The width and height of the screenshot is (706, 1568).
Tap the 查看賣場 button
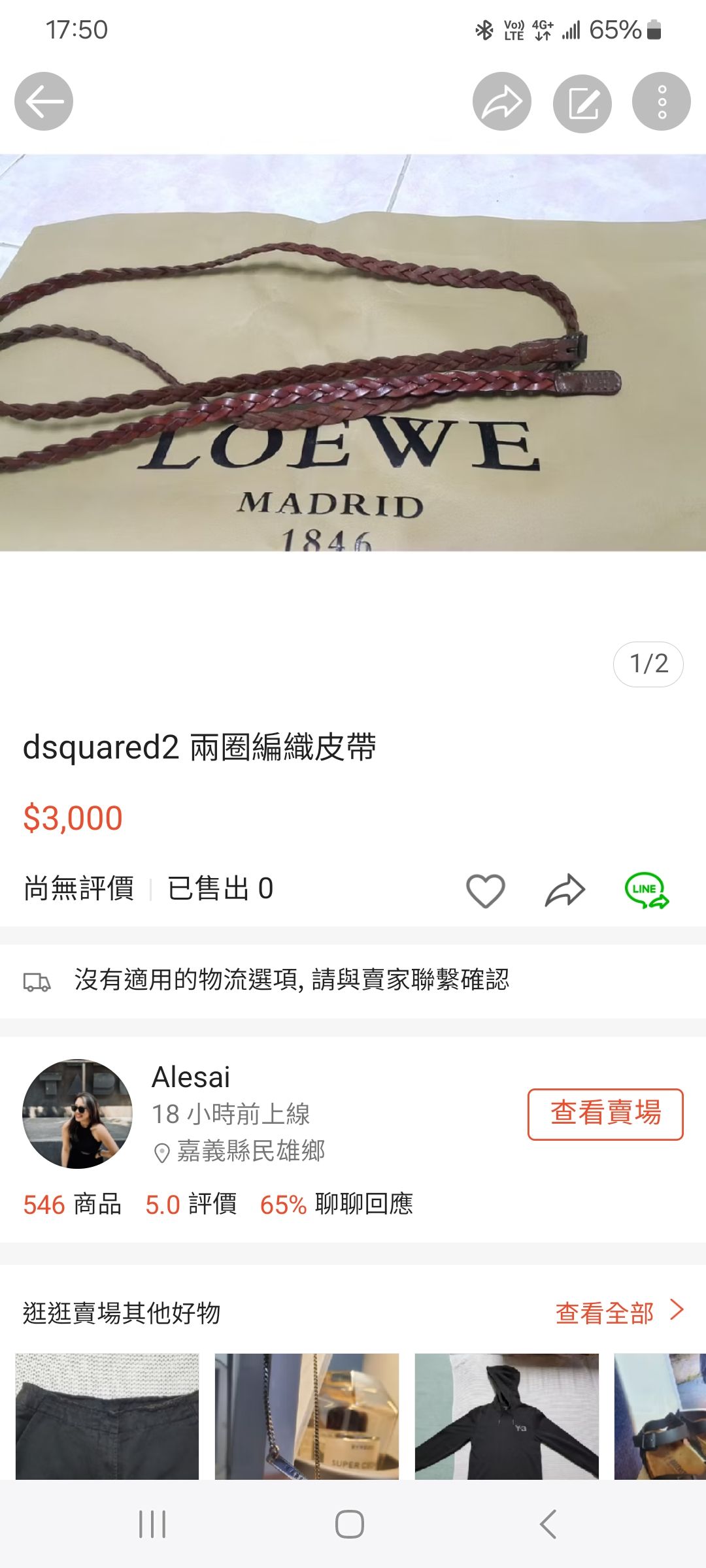coord(605,1114)
